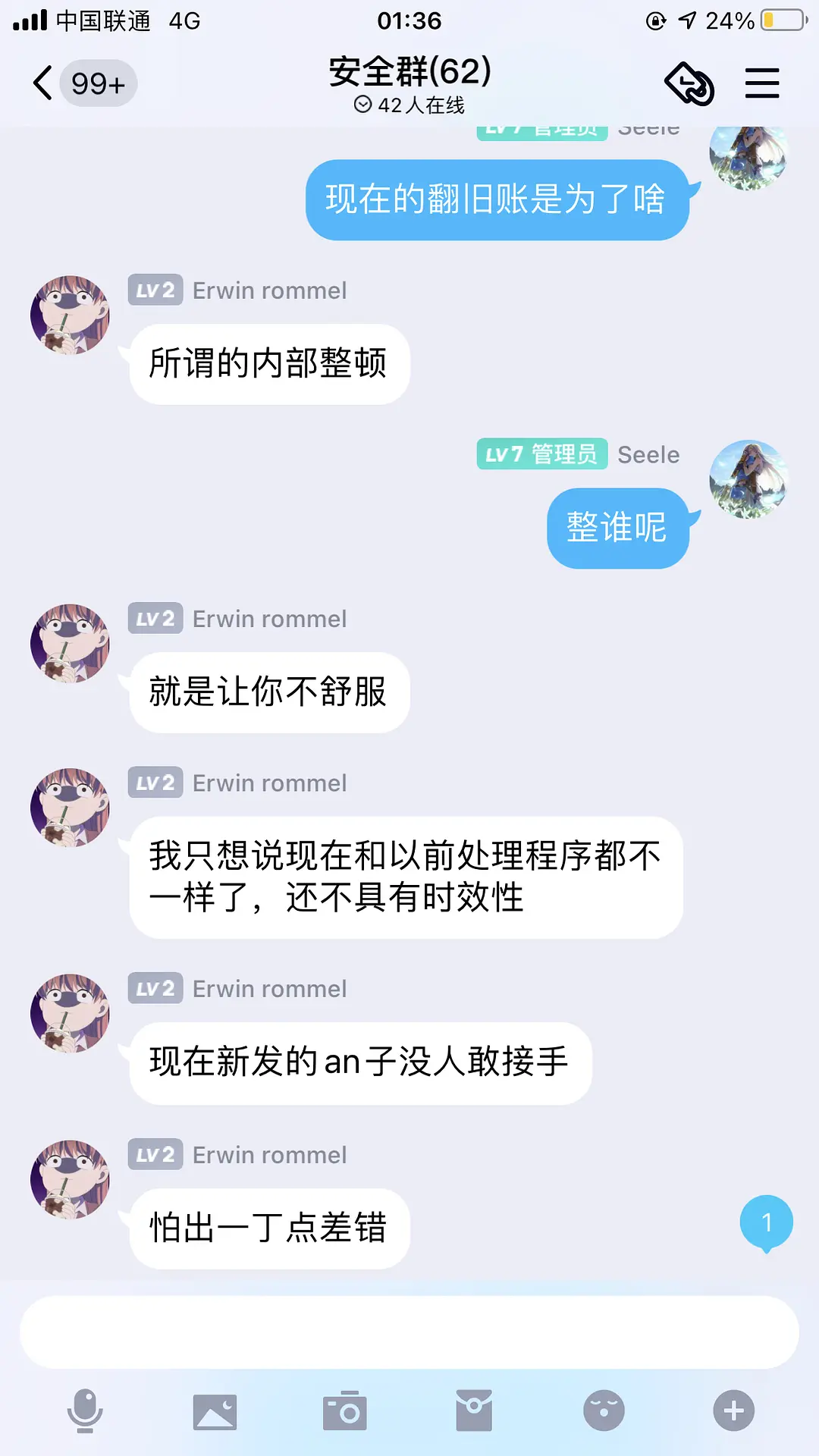
Task: Launch the camera to take photo
Action: click(345, 1410)
